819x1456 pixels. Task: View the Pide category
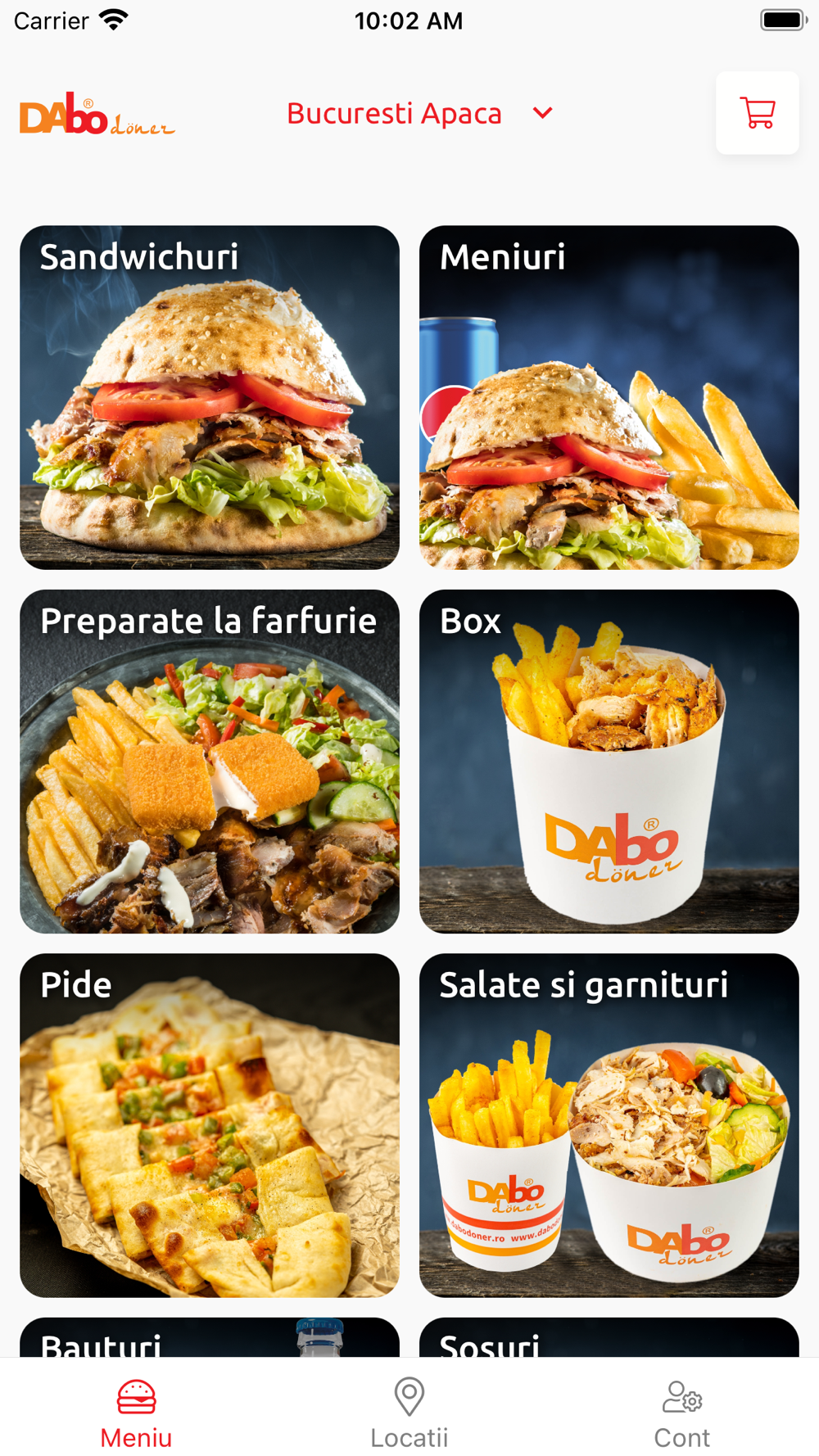point(210,1125)
